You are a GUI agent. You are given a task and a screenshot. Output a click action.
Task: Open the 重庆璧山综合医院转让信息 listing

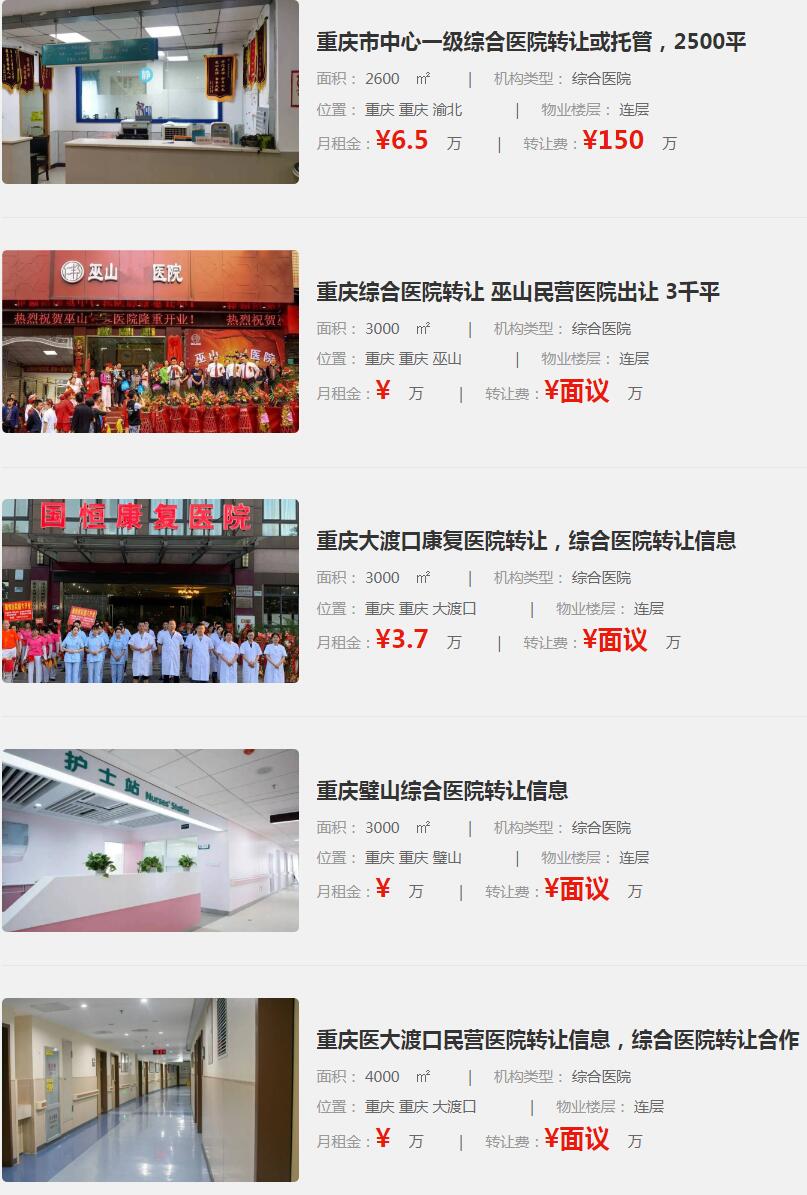click(442, 790)
